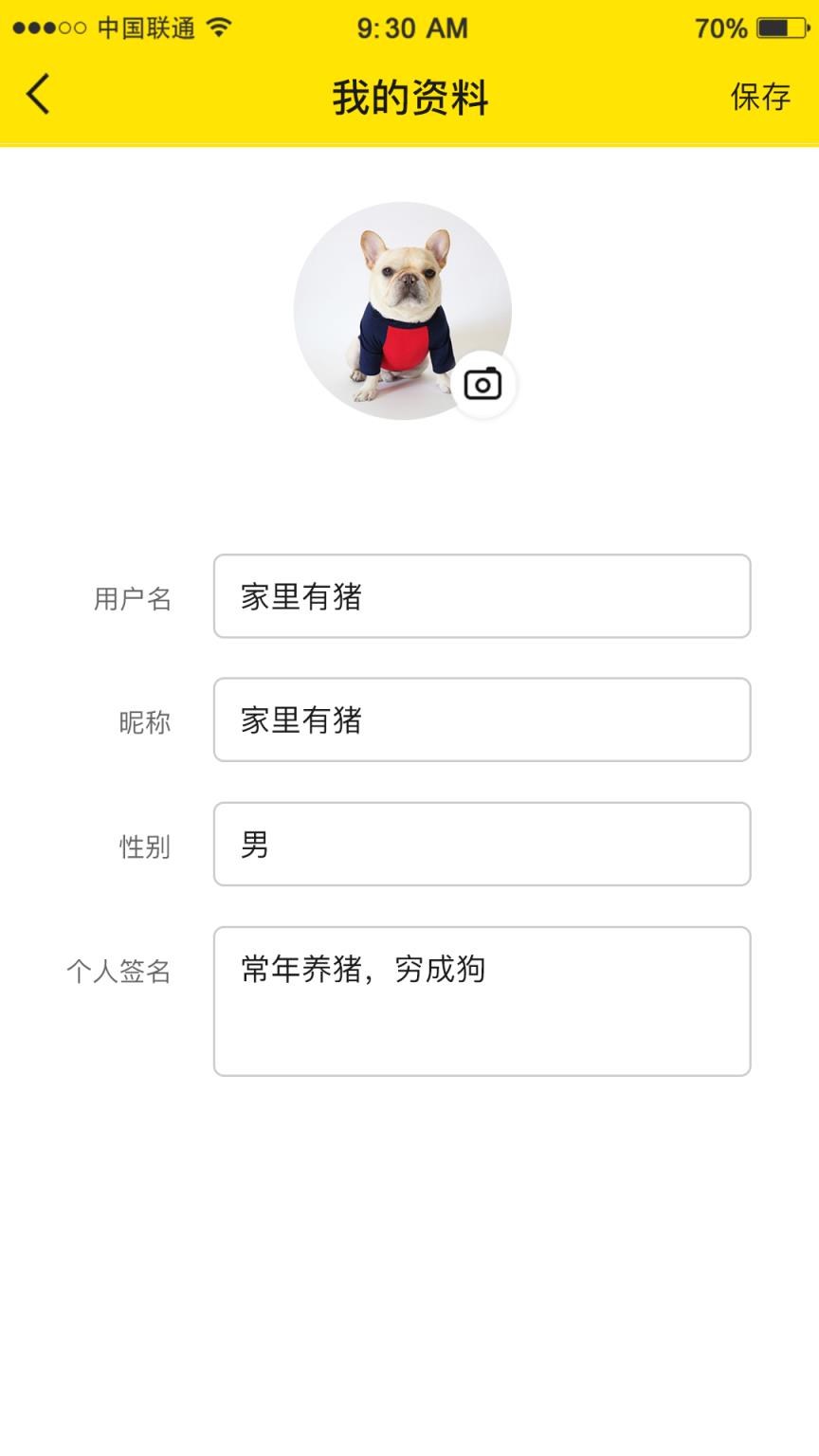
Task: Tap the 昵称 input field
Action: pyautogui.click(x=482, y=719)
